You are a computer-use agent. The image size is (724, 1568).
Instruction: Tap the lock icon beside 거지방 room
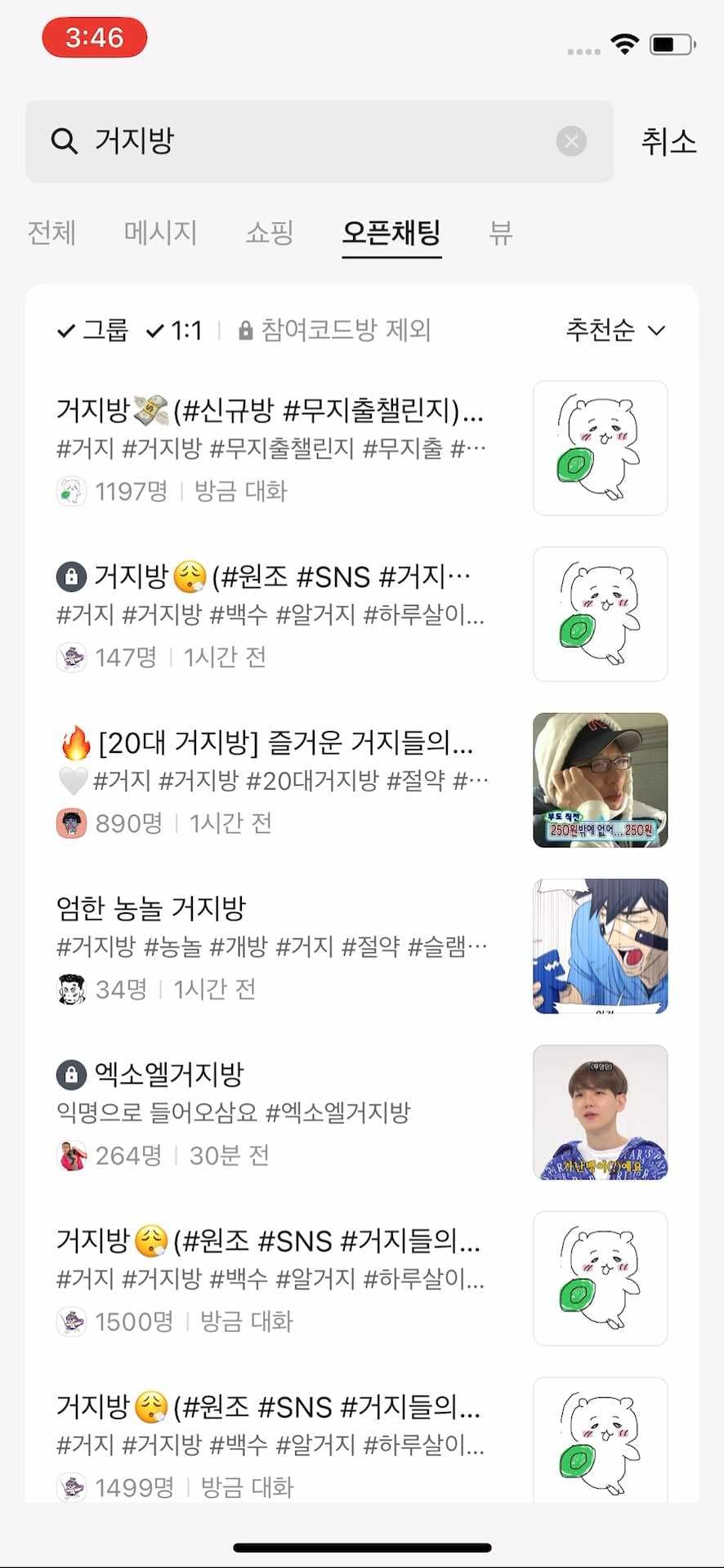tap(72, 576)
